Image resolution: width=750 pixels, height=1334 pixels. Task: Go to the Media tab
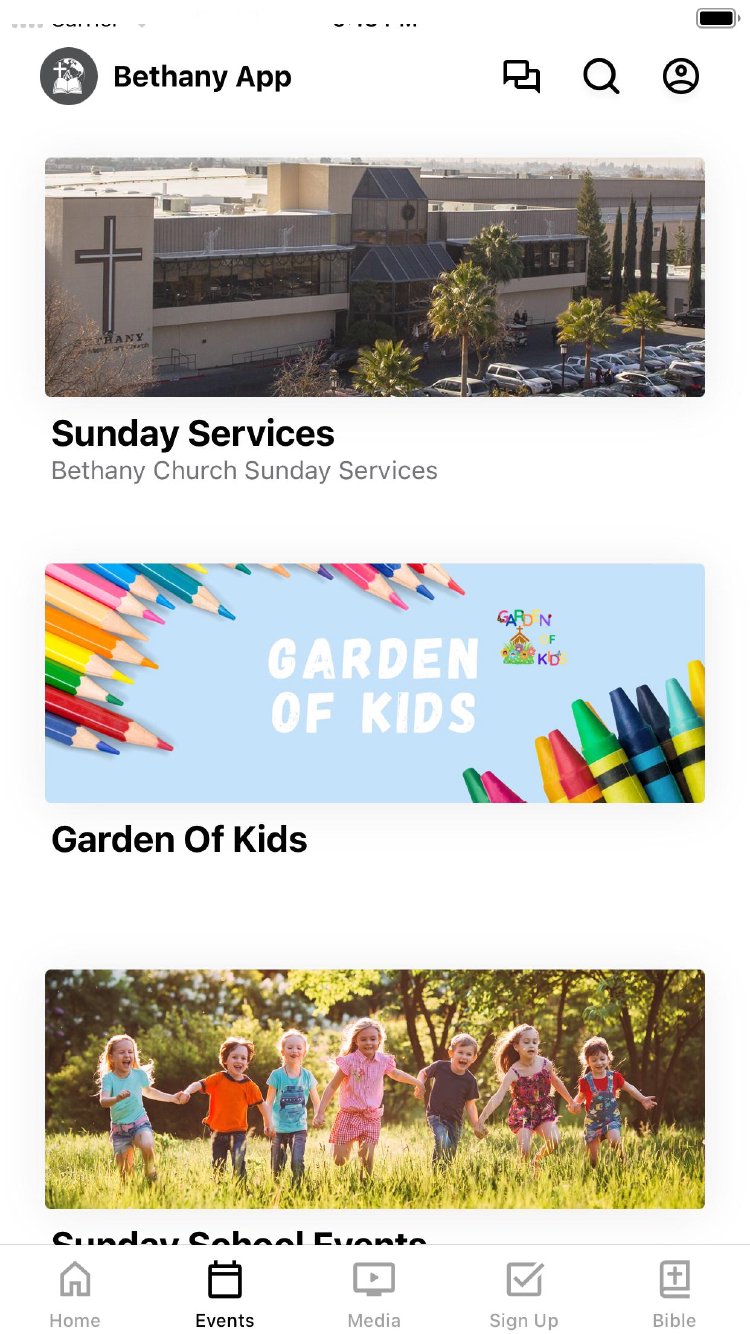click(x=374, y=1293)
